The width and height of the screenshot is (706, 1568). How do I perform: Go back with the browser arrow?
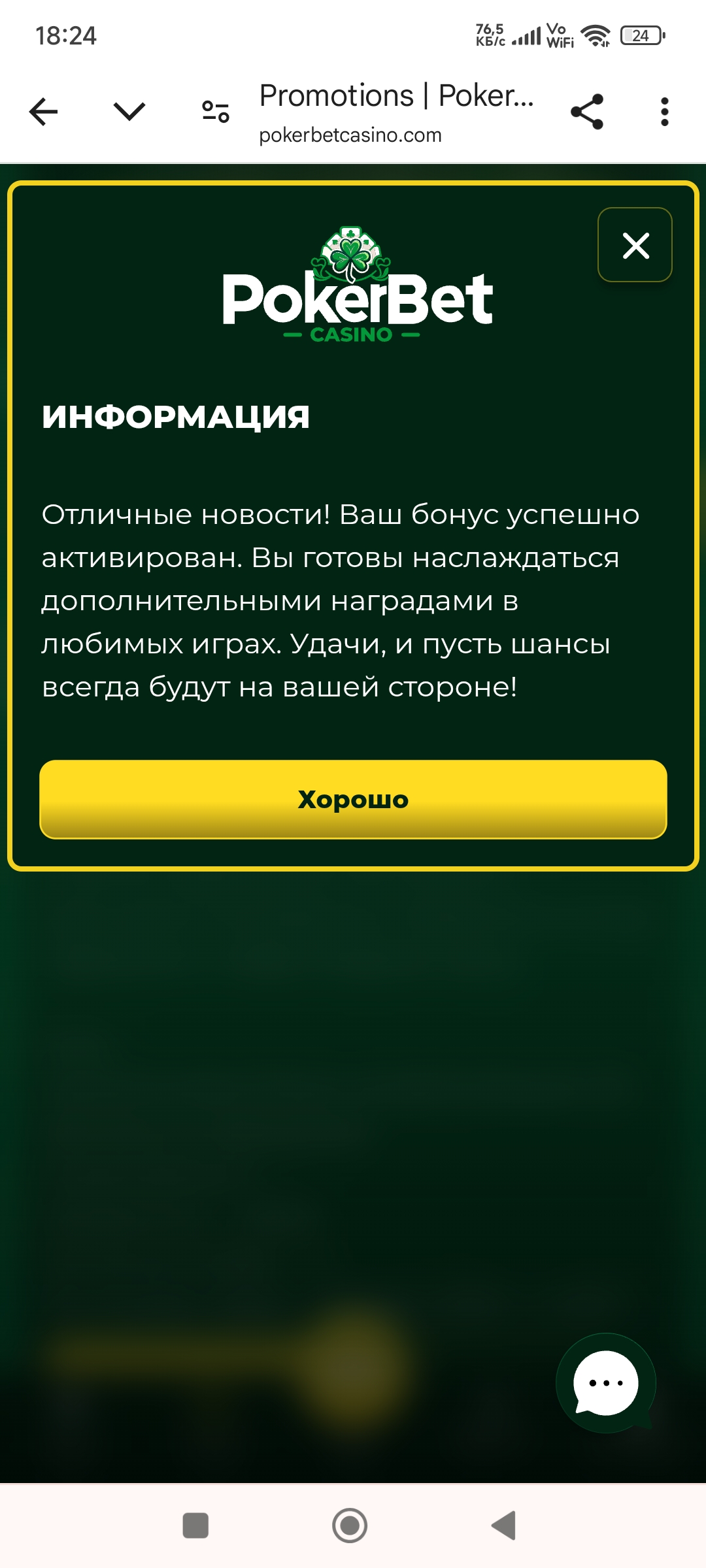pos(44,112)
